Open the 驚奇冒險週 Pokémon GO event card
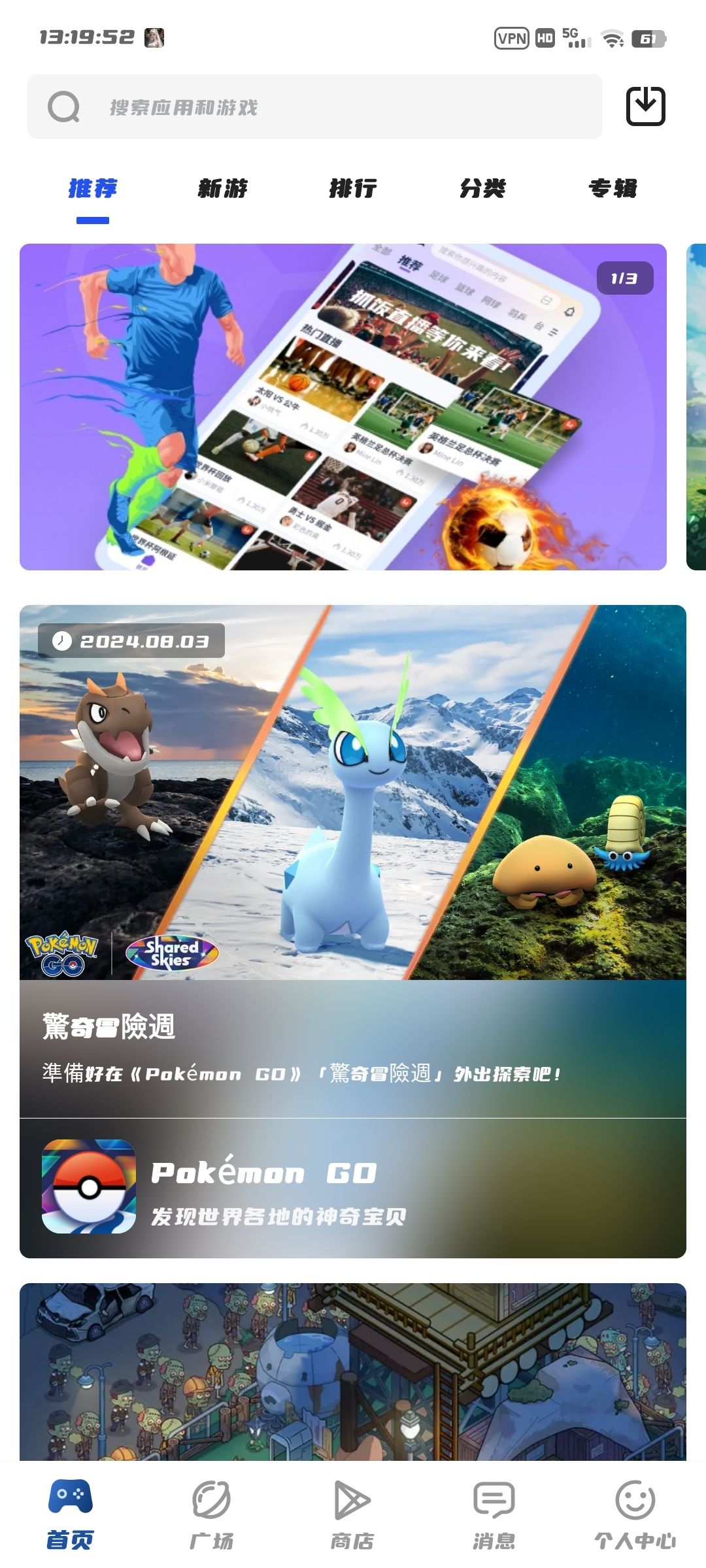This screenshot has width=706, height=1568. [353, 849]
